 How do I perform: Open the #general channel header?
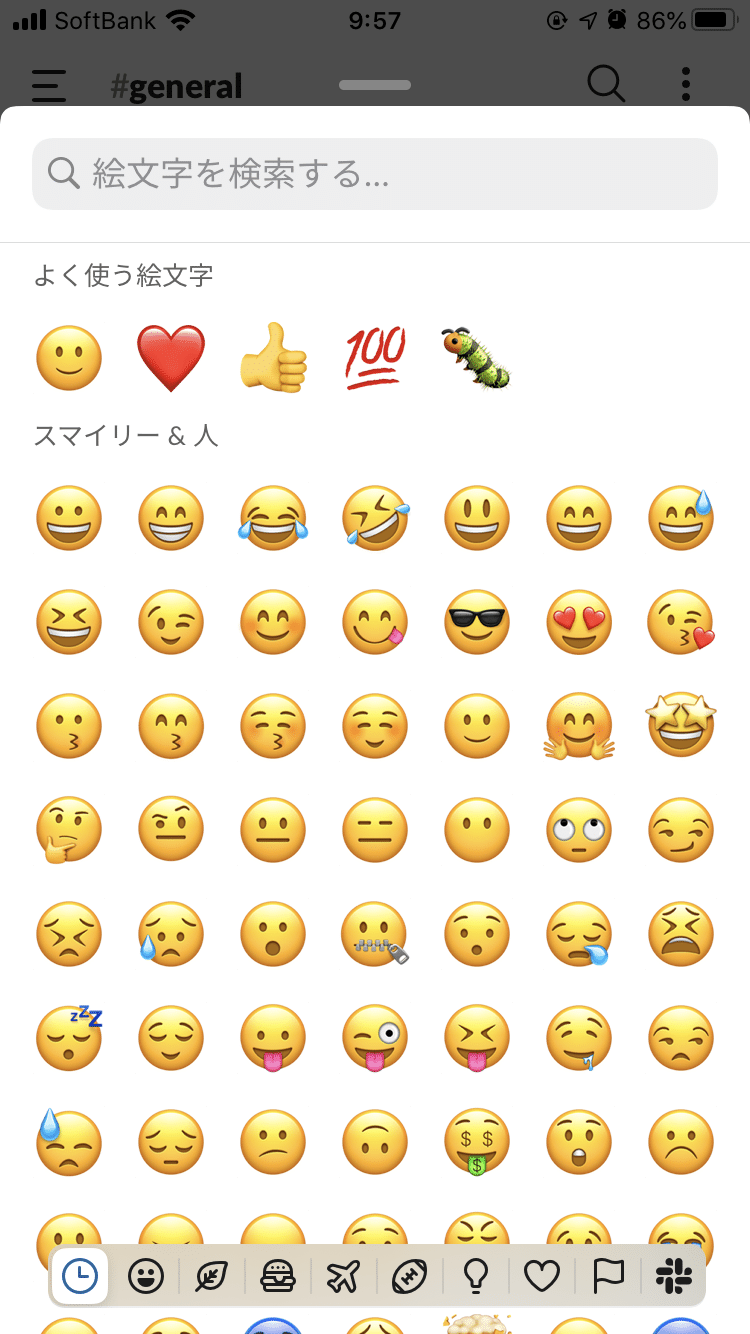[176, 85]
